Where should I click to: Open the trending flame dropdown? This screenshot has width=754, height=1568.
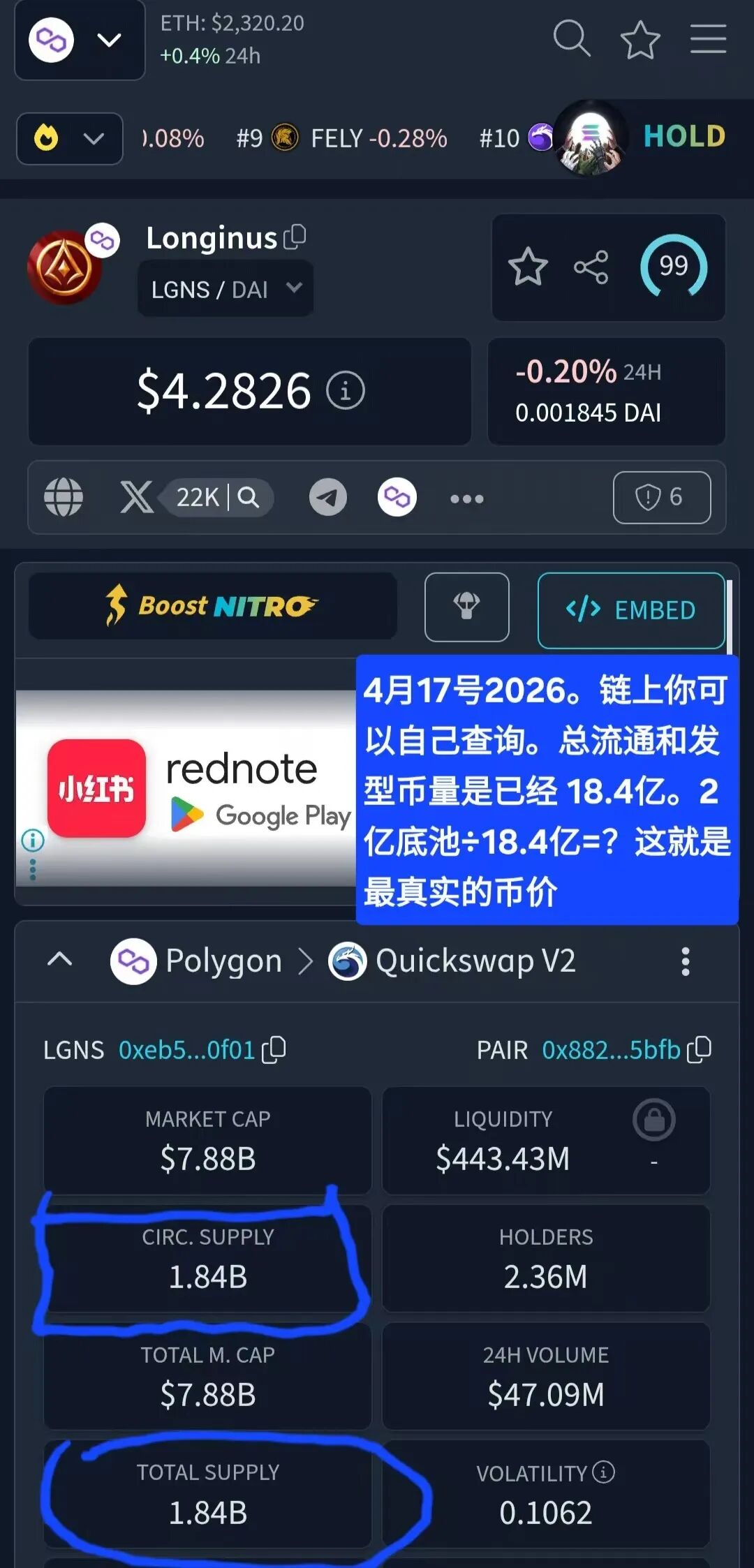pyautogui.click(x=70, y=139)
